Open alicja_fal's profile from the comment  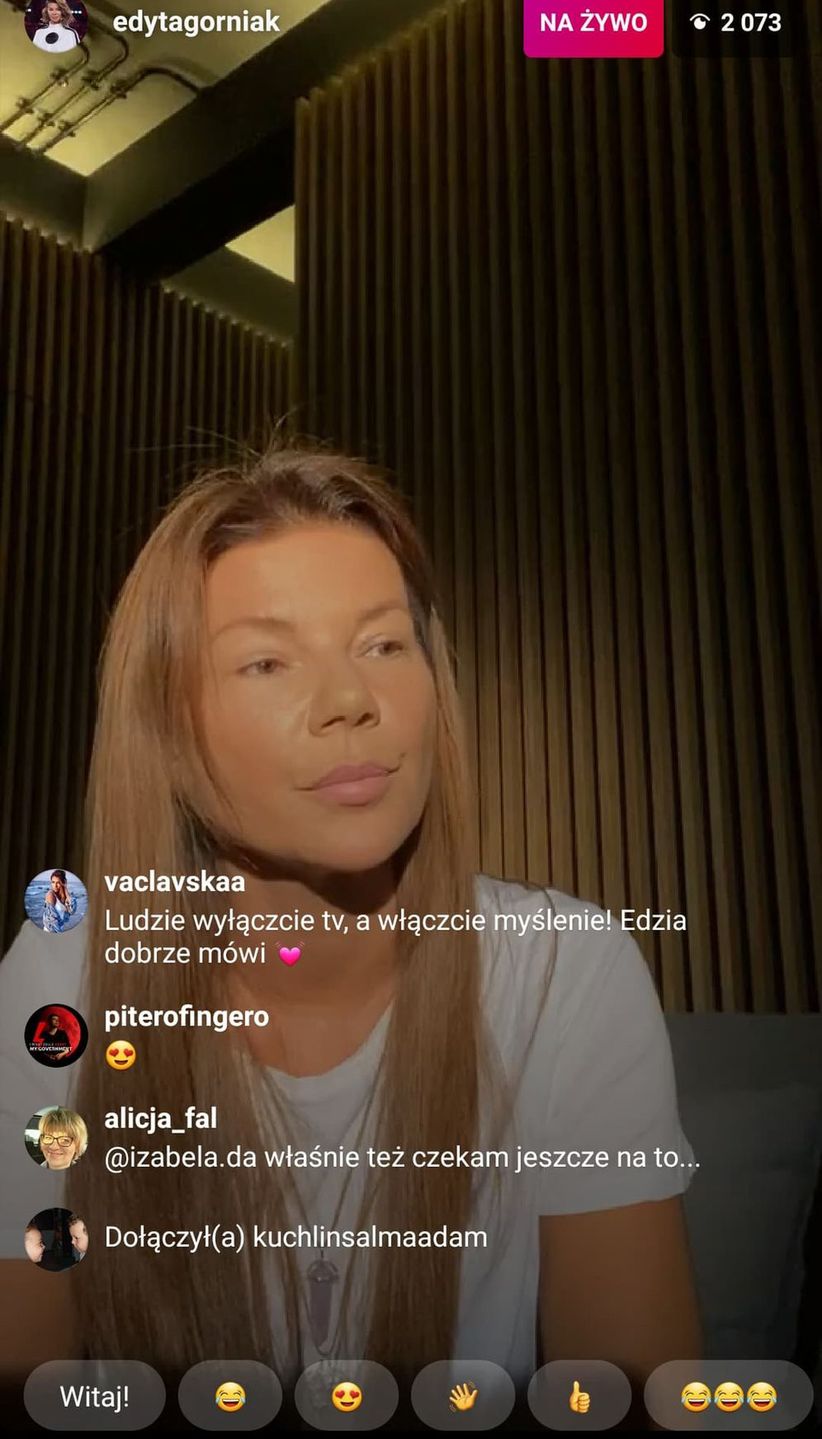160,1118
